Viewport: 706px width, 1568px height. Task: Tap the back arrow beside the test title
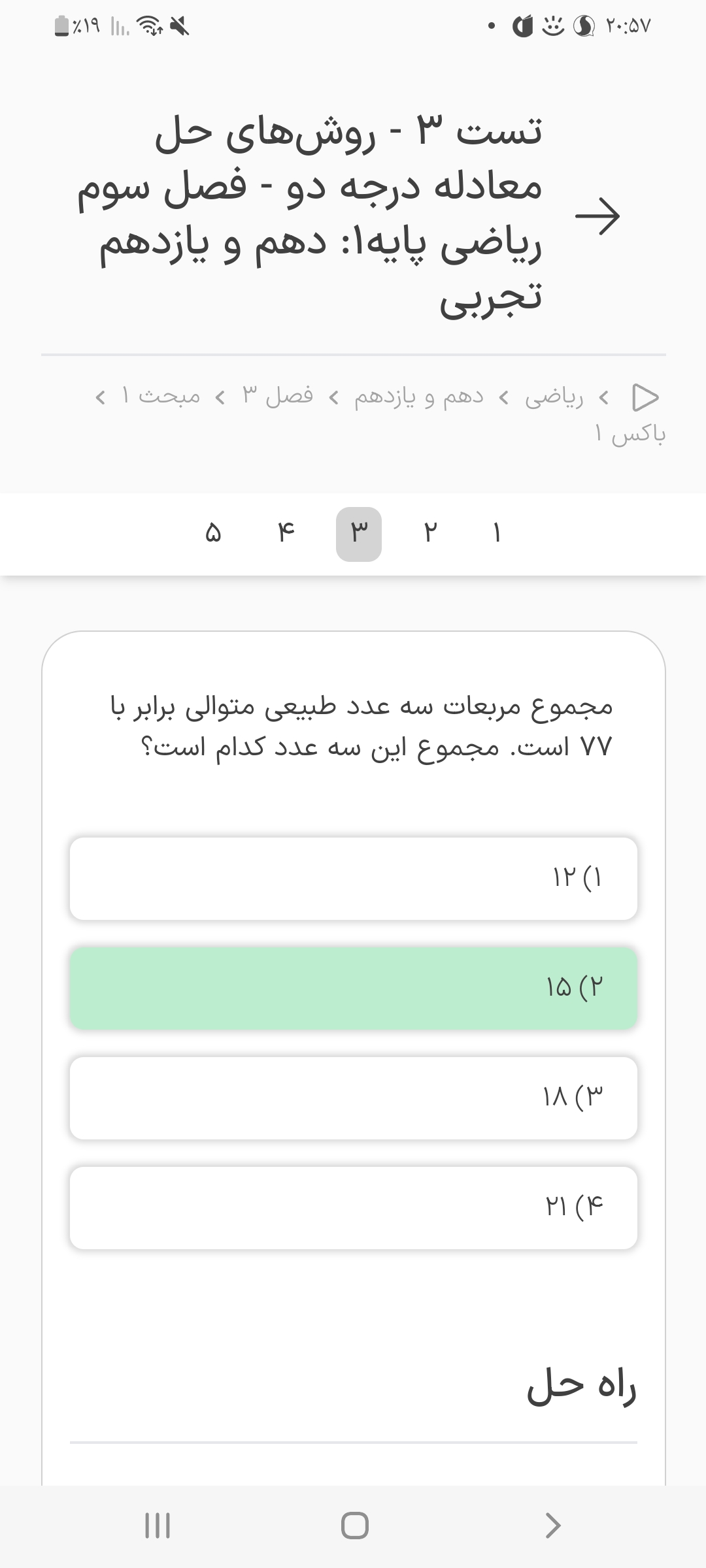coord(597,216)
